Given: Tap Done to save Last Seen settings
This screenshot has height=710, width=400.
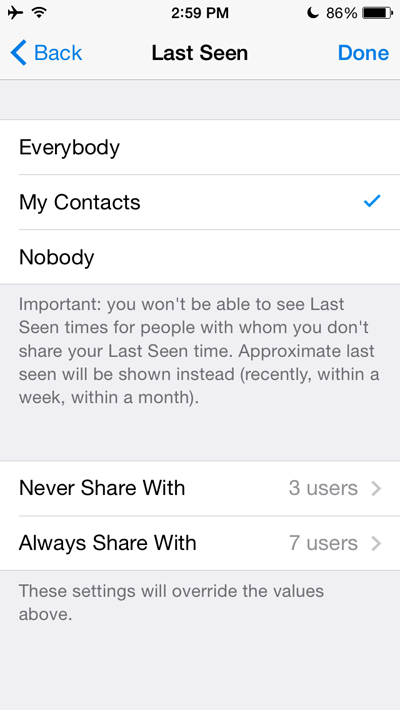Looking at the screenshot, I should pos(363,53).
